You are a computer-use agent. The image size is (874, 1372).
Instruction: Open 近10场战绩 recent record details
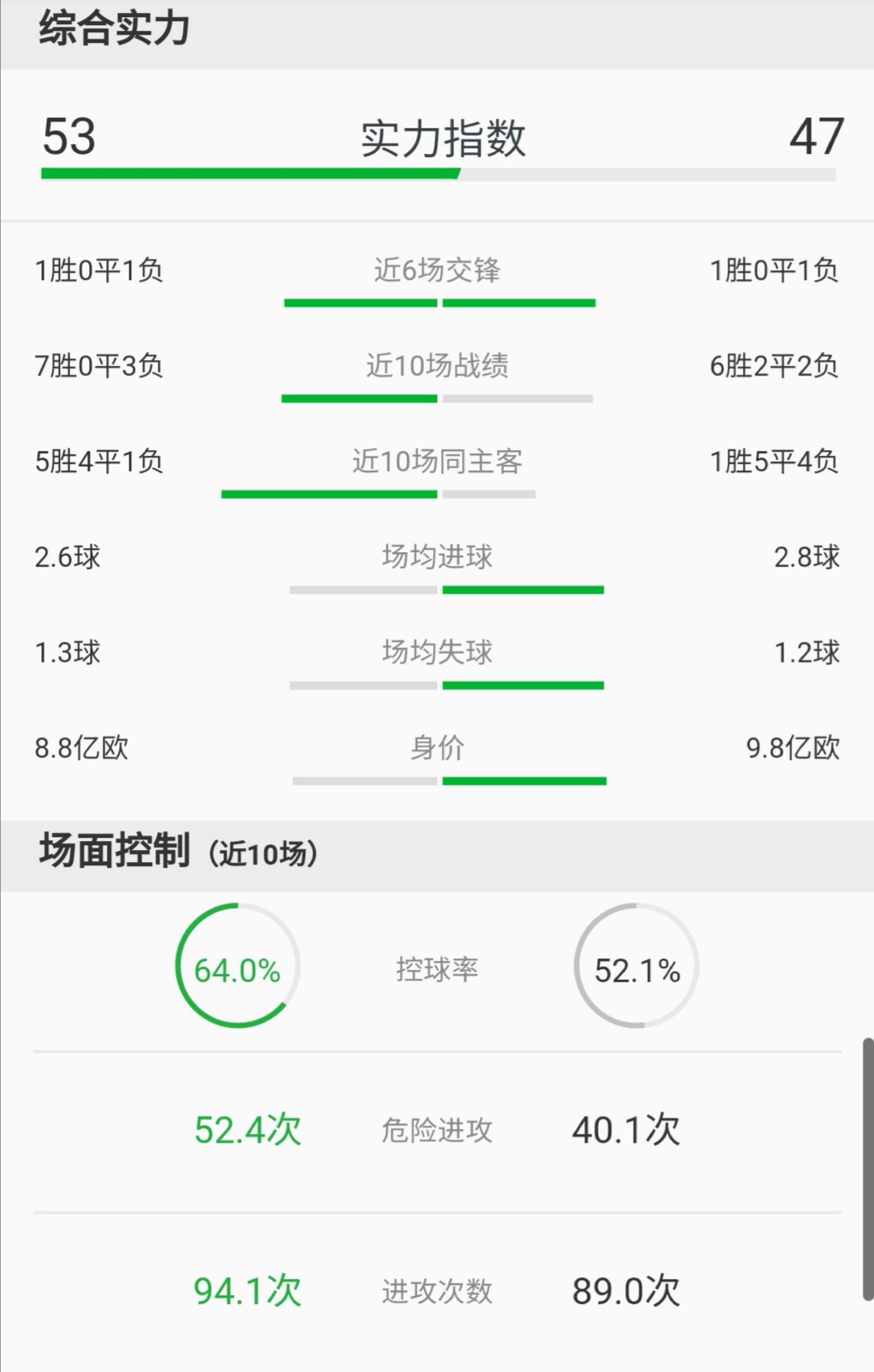pos(437,367)
